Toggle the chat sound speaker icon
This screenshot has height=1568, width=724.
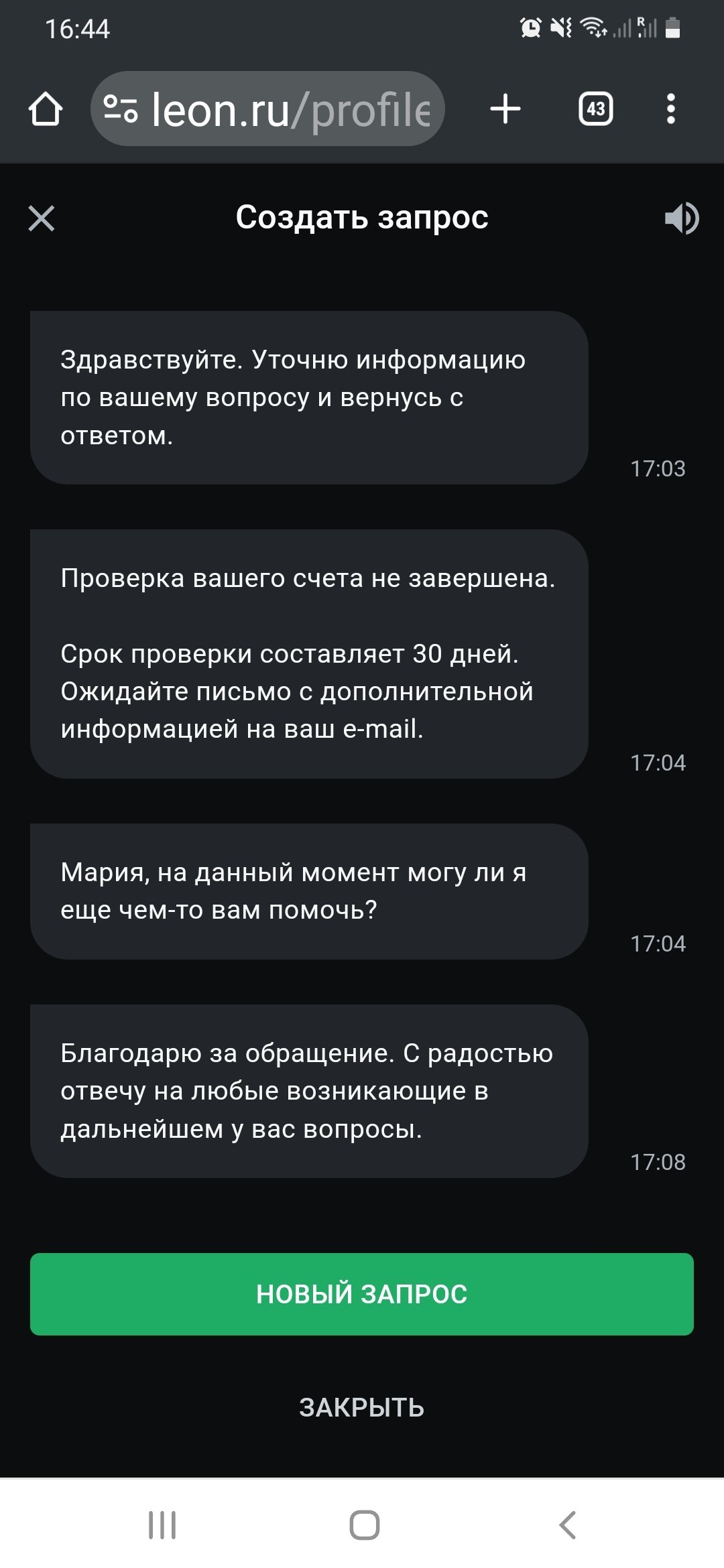(x=681, y=218)
